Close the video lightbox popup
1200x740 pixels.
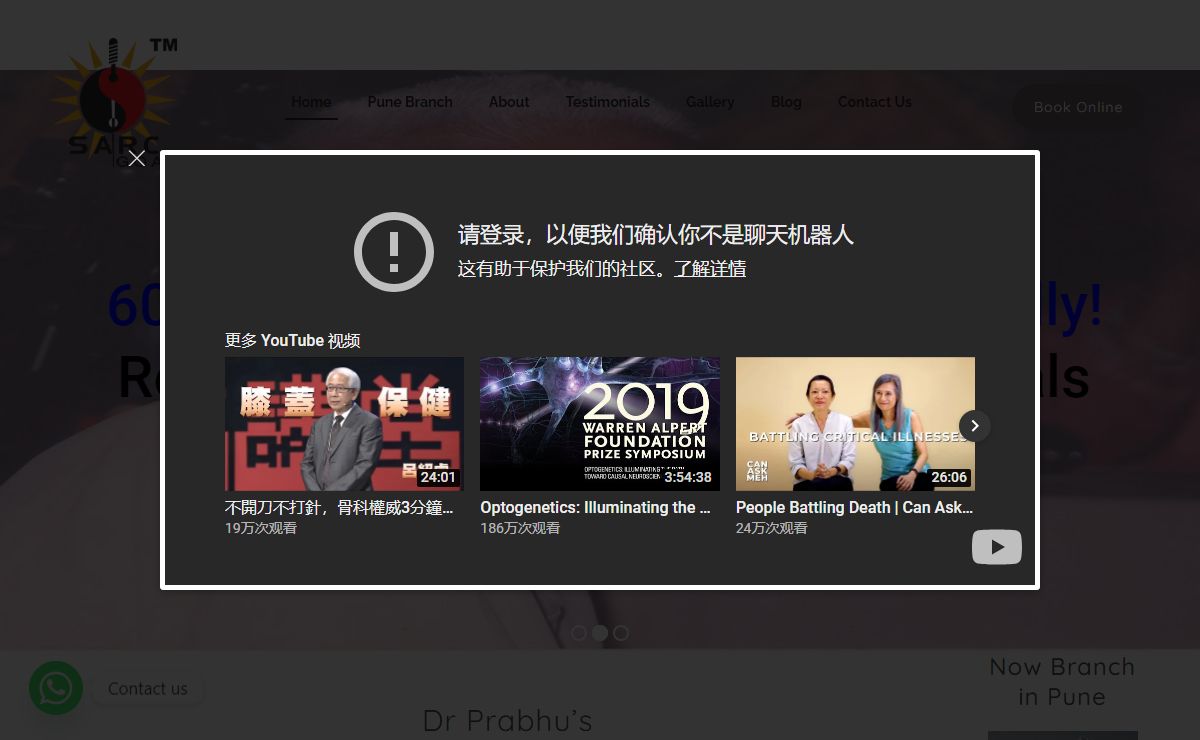coord(137,159)
